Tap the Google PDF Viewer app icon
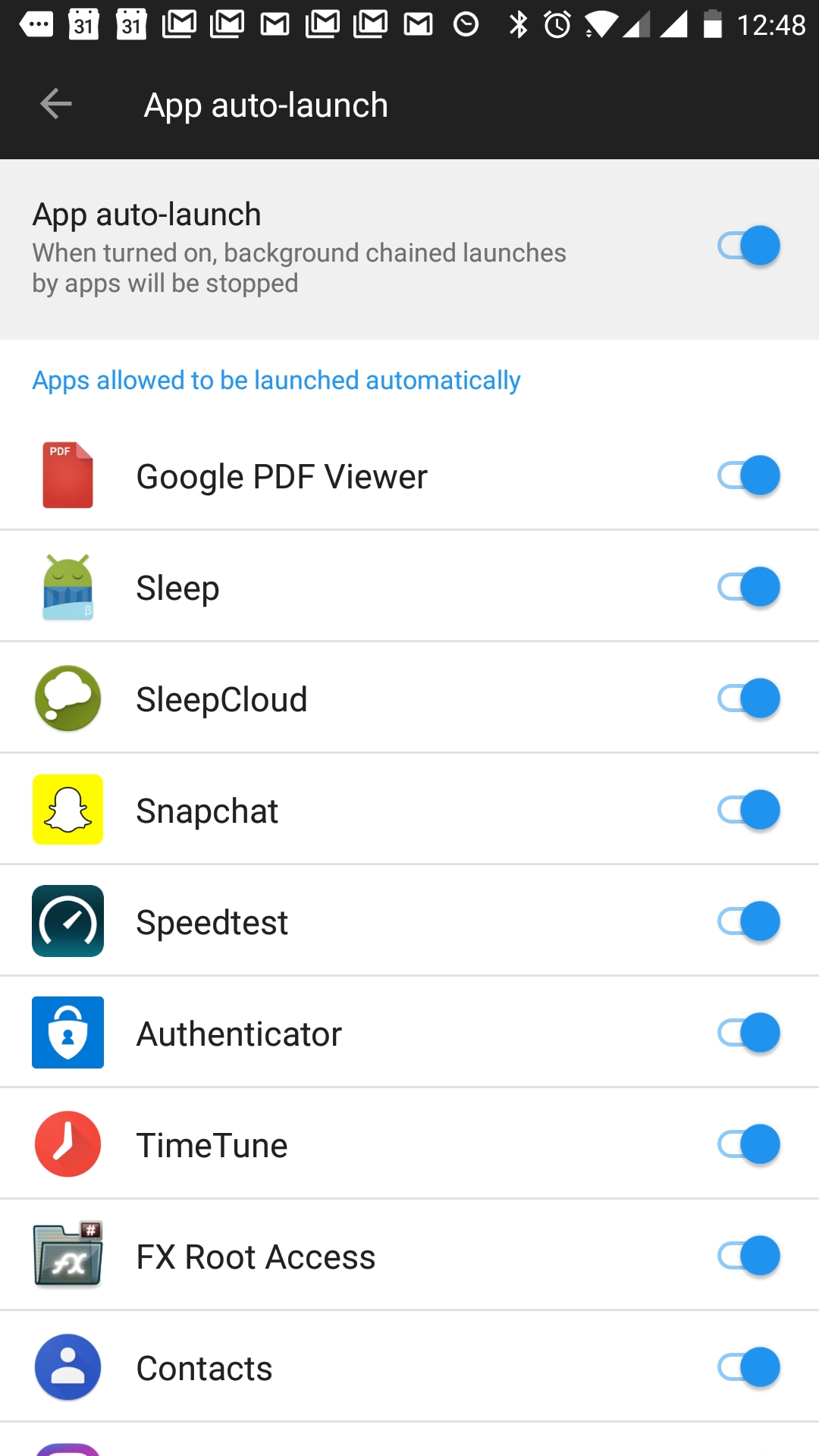 [x=67, y=475]
